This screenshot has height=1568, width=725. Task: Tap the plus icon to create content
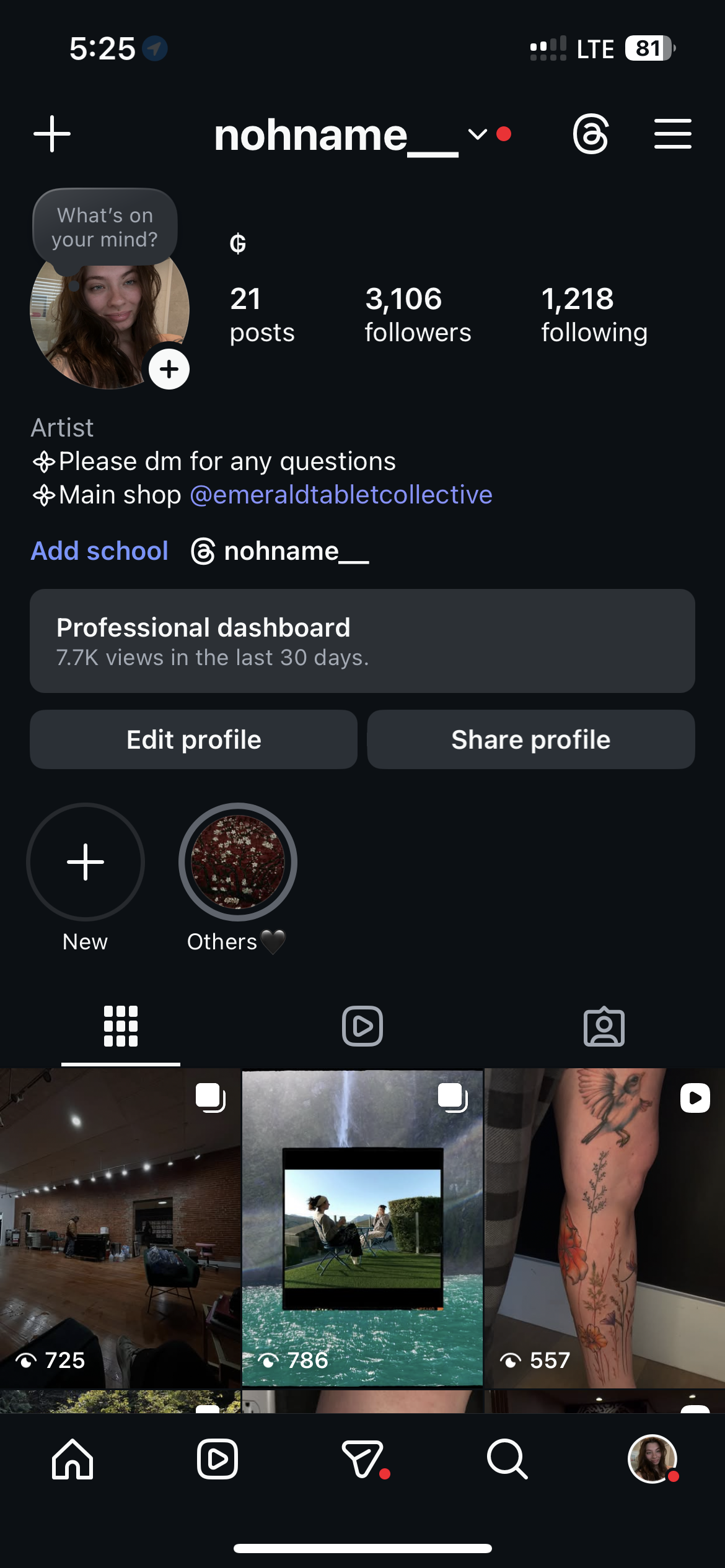pyautogui.click(x=52, y=134)
